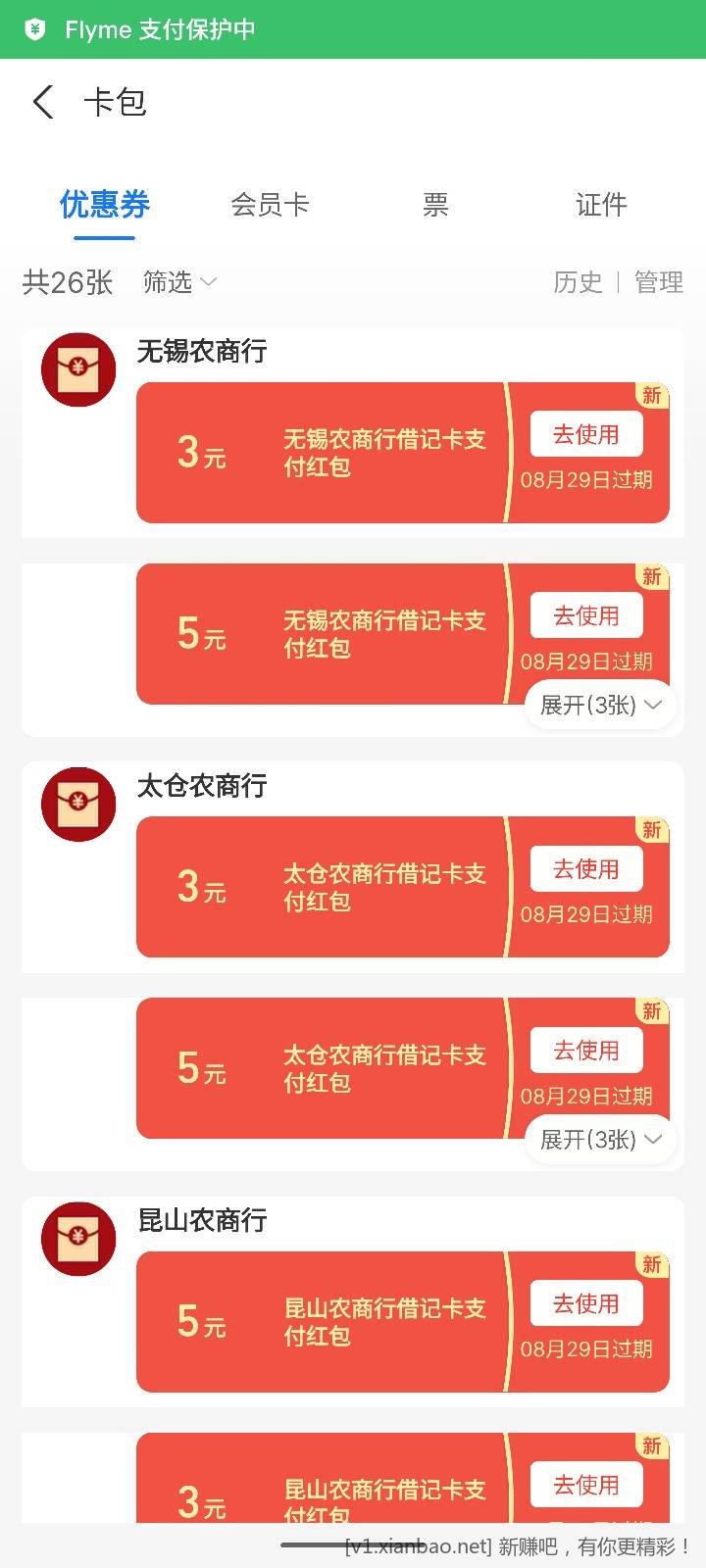Tap 管理 to manage coupons
Image resolution: width=706 pixels, height=1568 pixels.
(x=658, y=282)
